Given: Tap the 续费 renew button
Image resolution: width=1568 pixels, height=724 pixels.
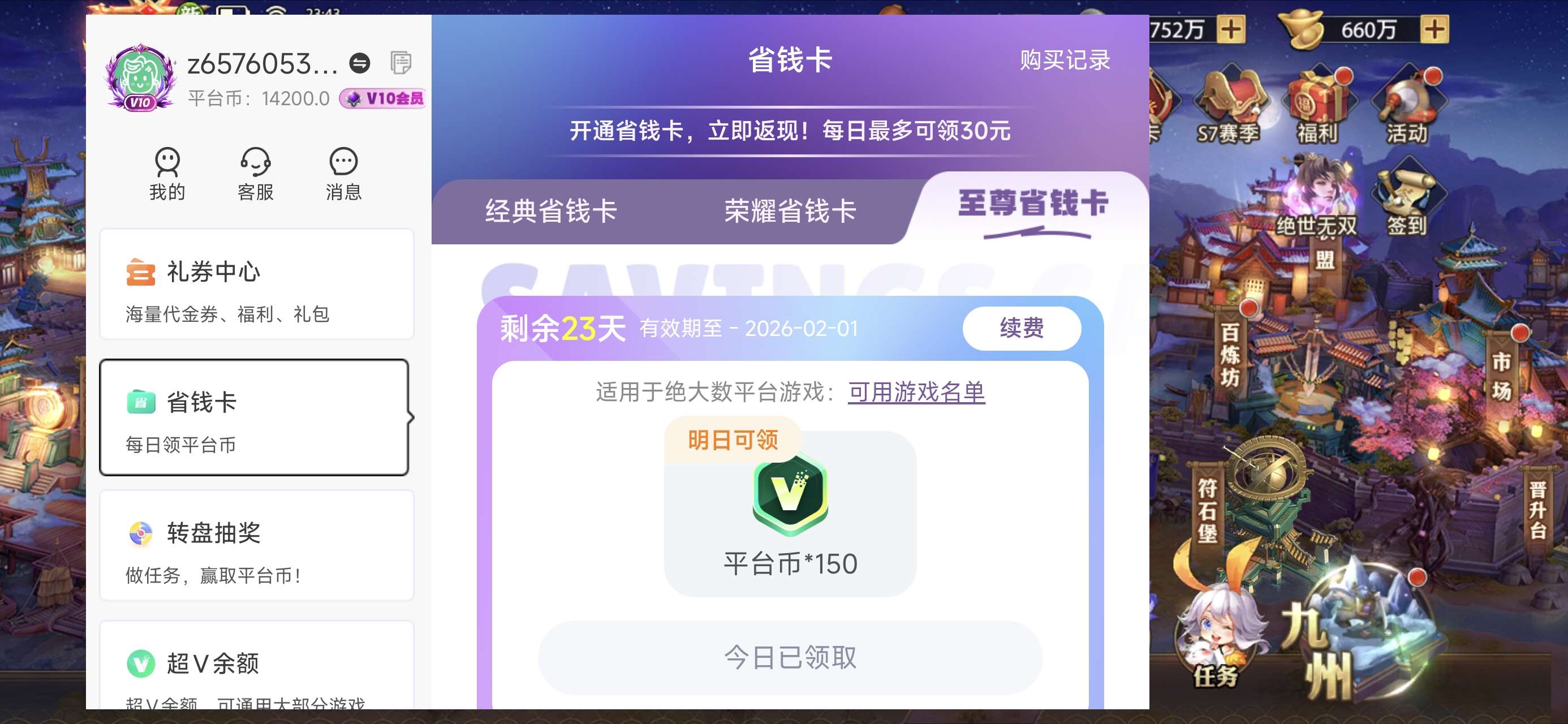Looking at the screenshot, I should (1022, 328).
